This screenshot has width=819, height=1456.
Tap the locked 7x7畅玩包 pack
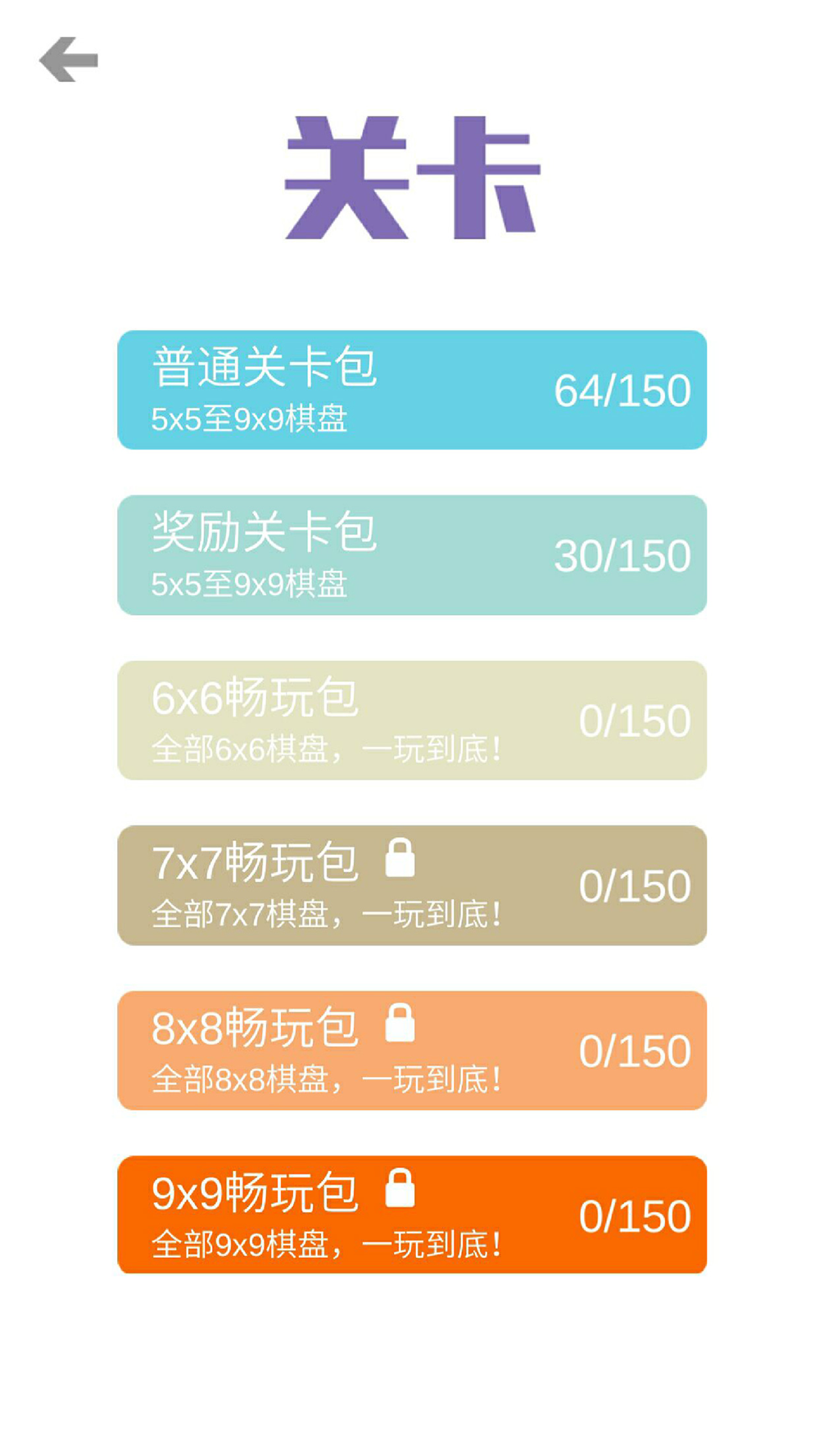[x=411, y=885]
